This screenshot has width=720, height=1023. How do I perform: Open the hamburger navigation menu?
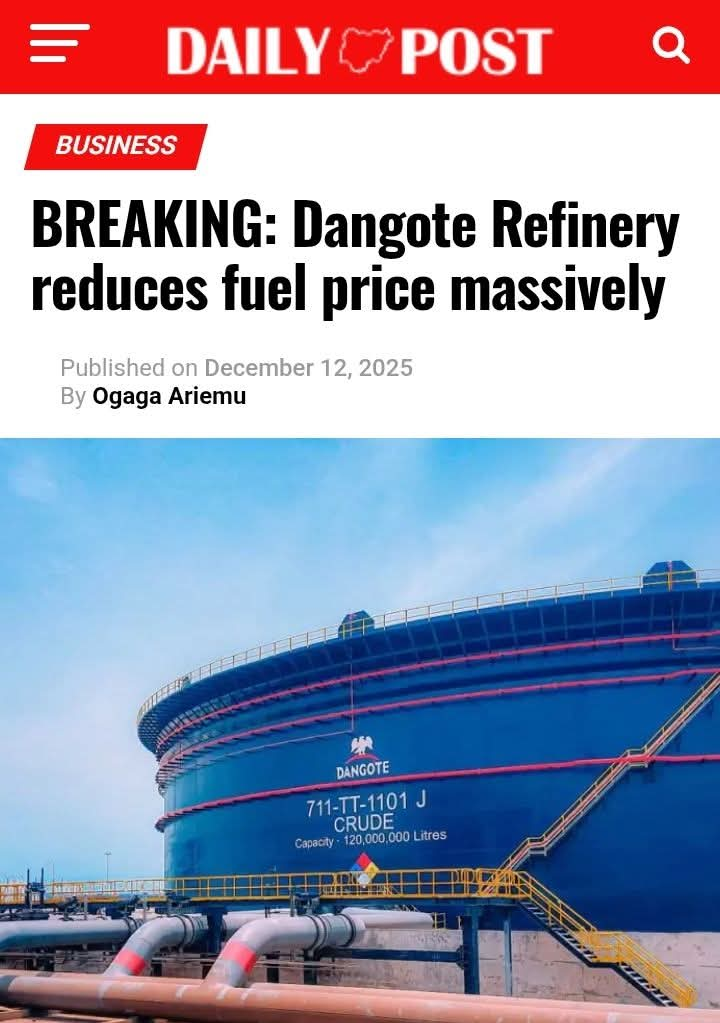coord(59,45)
